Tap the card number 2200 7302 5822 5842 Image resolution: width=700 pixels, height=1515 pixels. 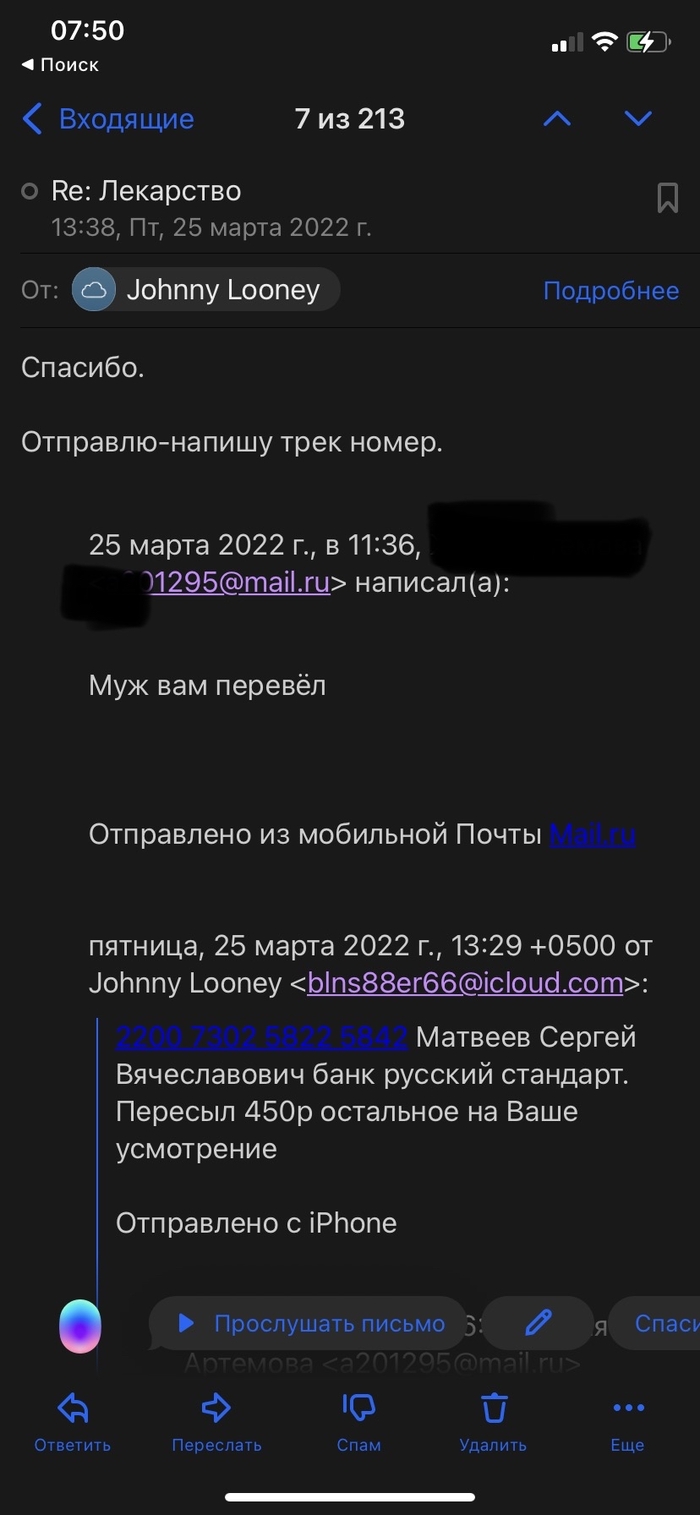click(x=261, y=1037)
